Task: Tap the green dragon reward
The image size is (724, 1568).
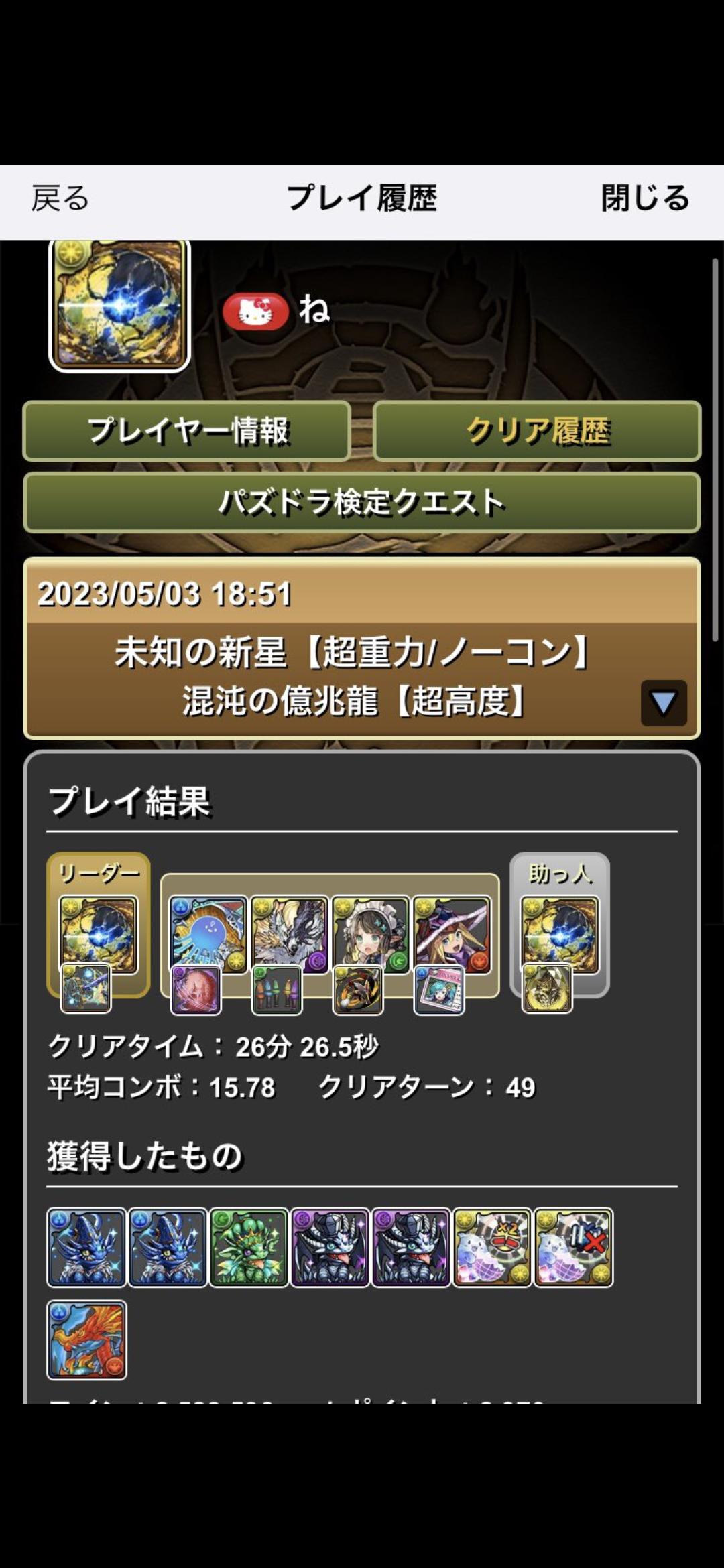Action: 249,1247
